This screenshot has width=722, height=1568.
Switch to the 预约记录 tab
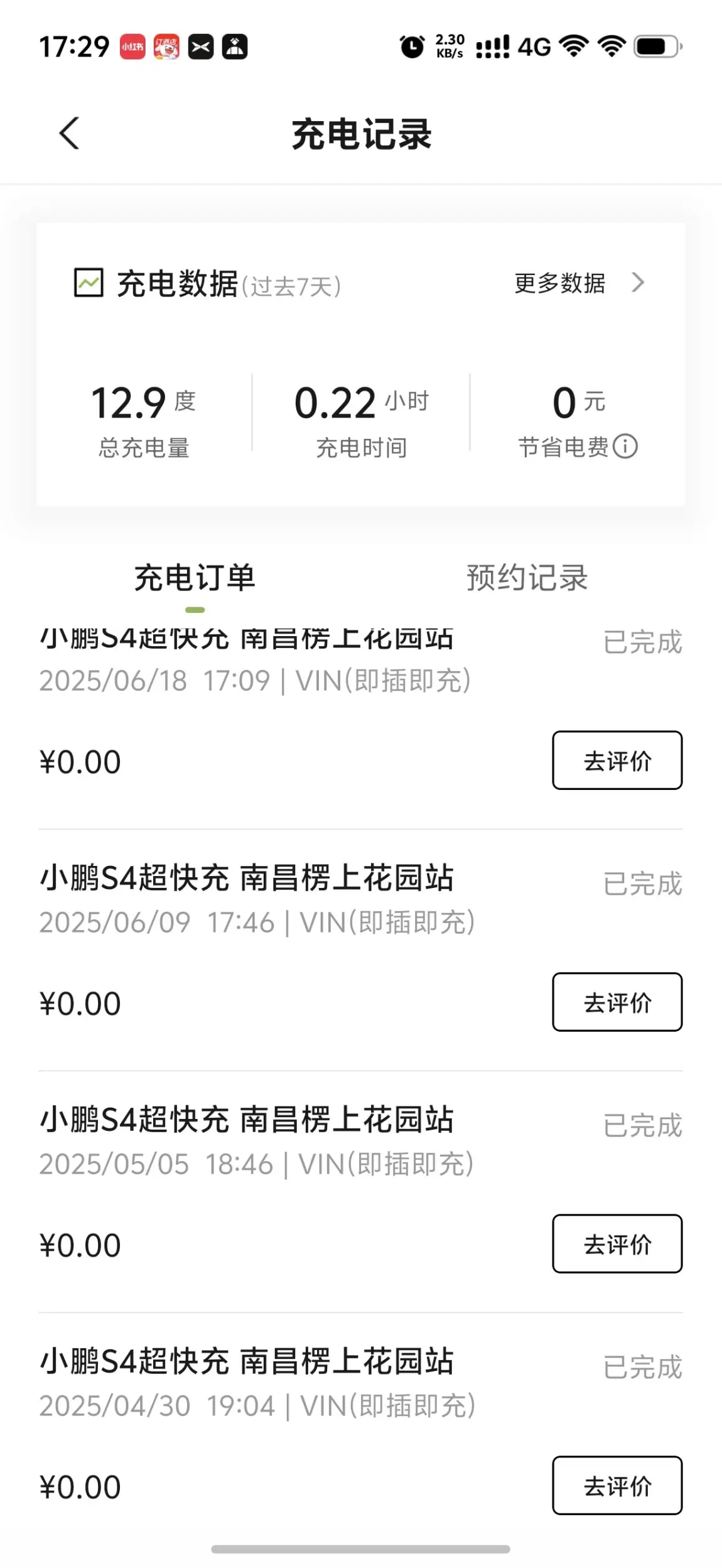[x=527, y=577]
